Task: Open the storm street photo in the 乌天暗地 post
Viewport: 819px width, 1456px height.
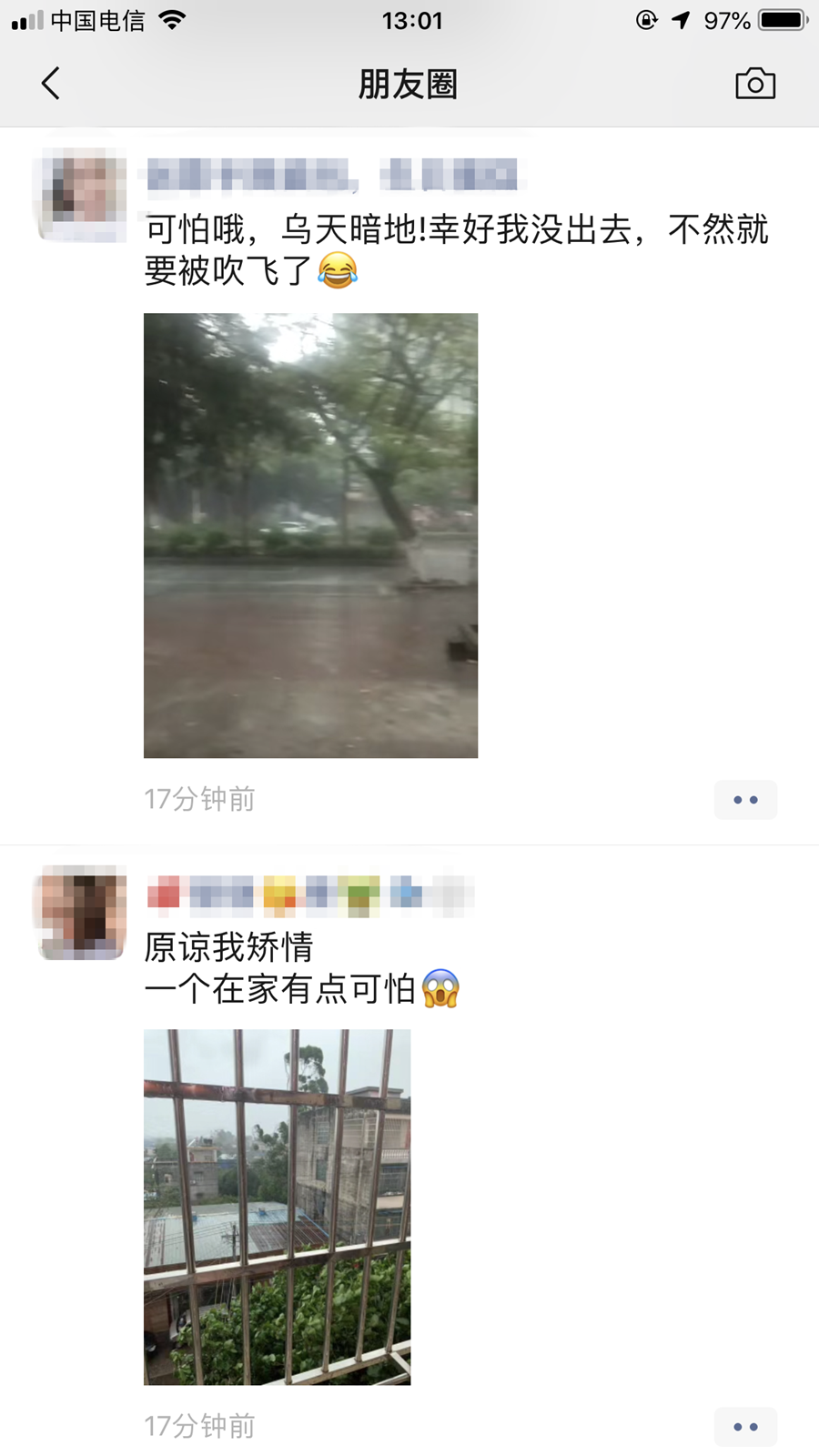Action: 310,535
